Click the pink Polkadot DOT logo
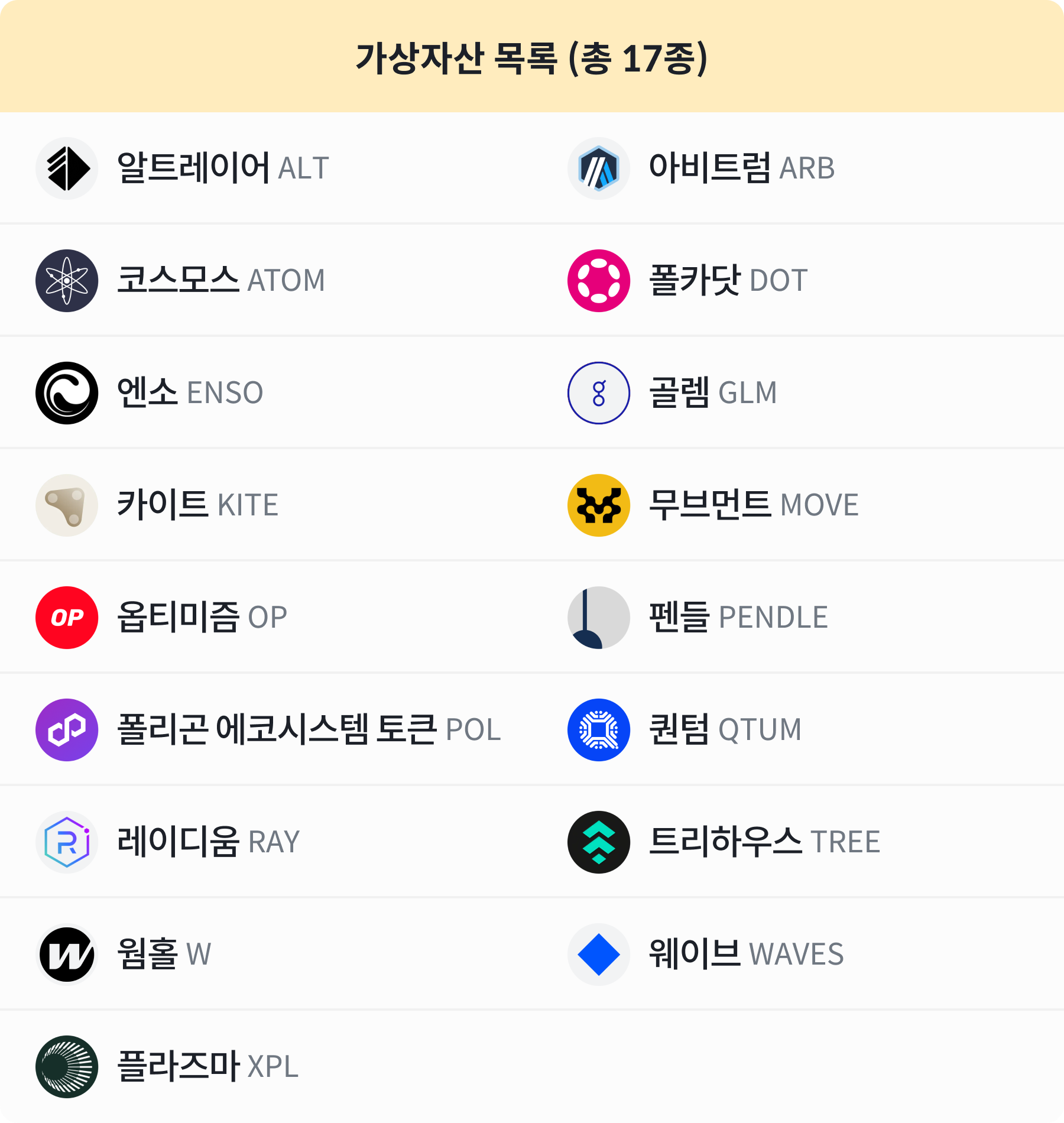 pos(598,281)
